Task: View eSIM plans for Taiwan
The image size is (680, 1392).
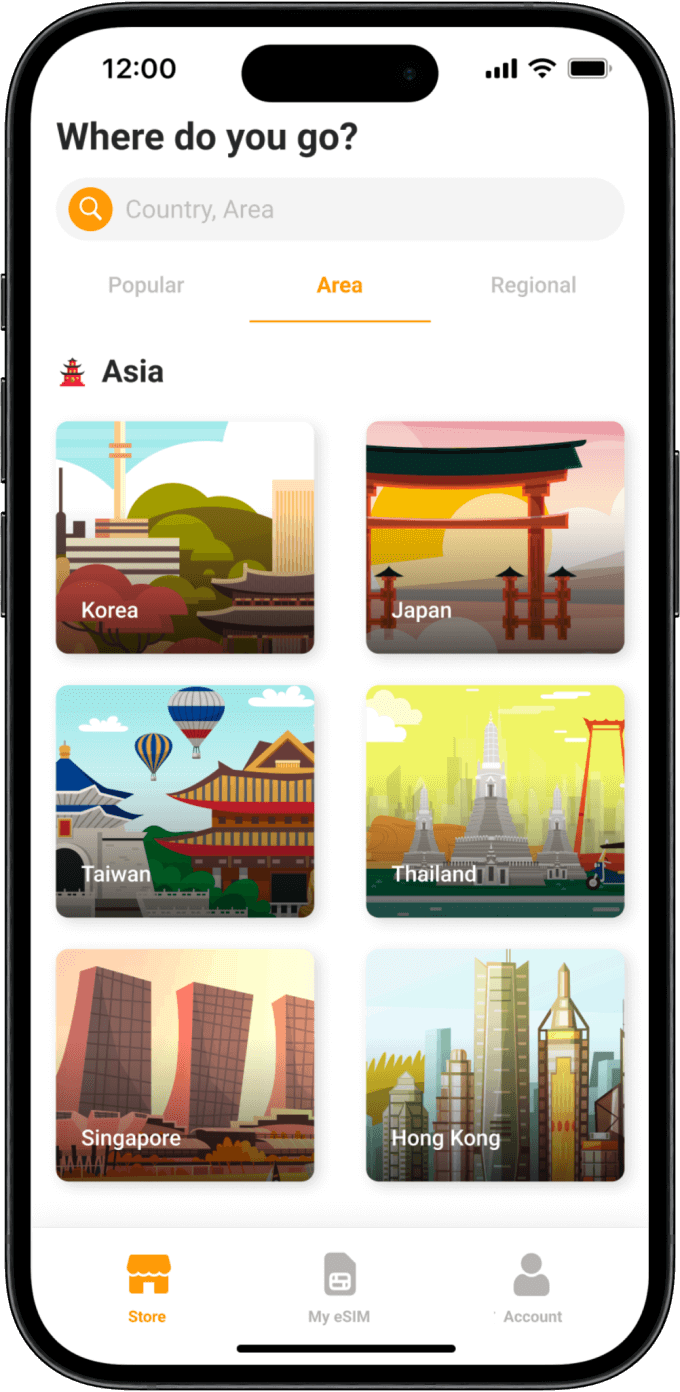Action: (185, 801)
